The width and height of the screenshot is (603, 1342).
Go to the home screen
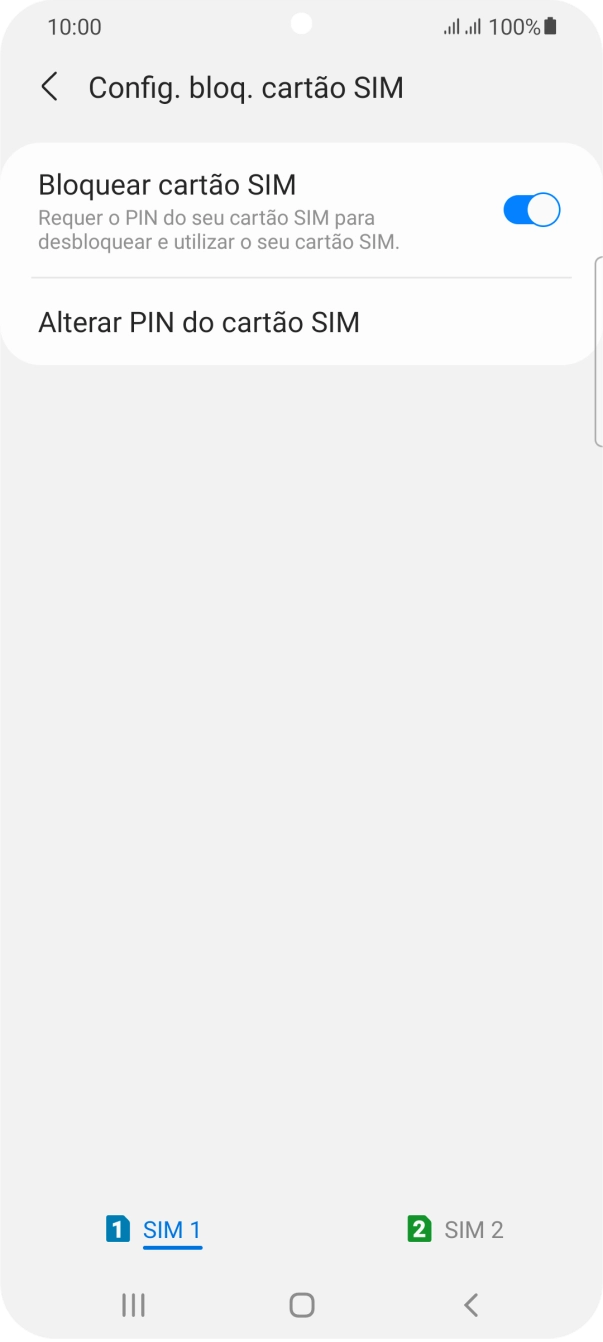(301, 1304)
